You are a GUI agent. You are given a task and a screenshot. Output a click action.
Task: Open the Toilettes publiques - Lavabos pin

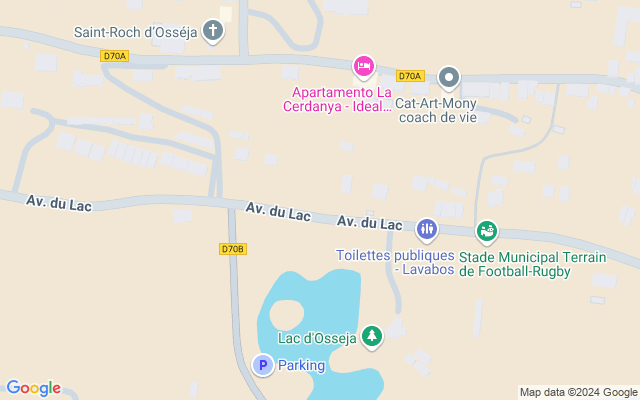(x=427, y=230)
